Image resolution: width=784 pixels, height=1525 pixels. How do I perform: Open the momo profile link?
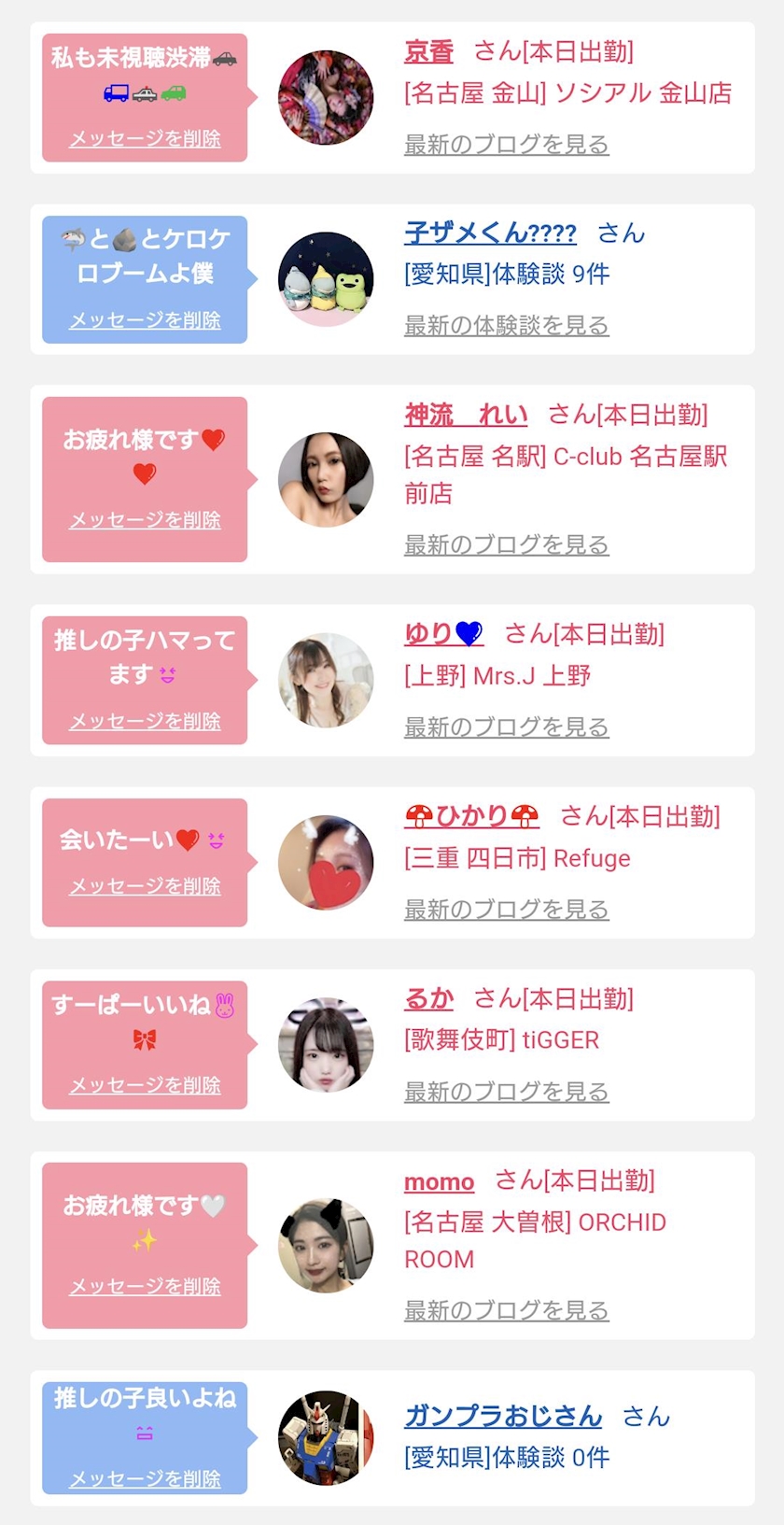pos(439,1181)
